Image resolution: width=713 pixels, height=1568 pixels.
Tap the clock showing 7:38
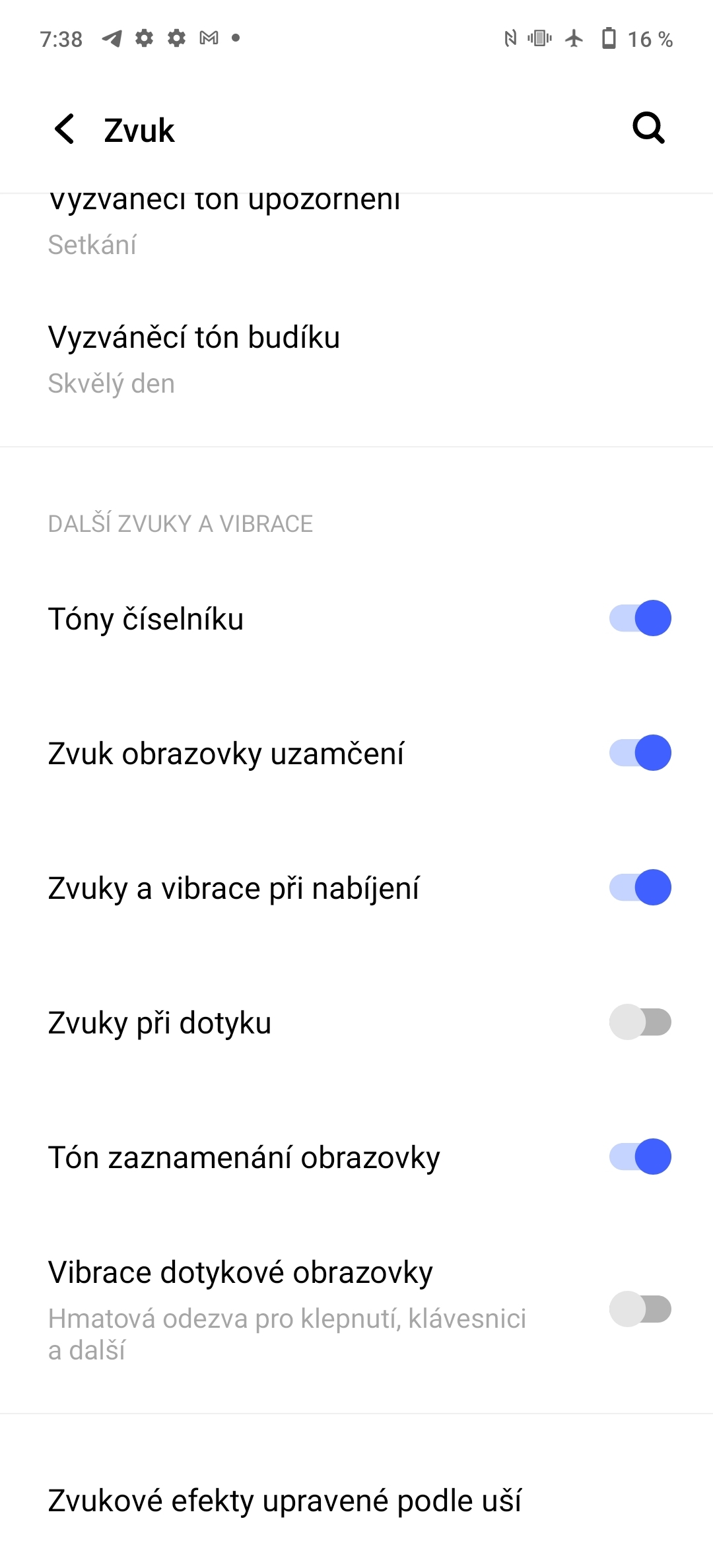[63, 38]
